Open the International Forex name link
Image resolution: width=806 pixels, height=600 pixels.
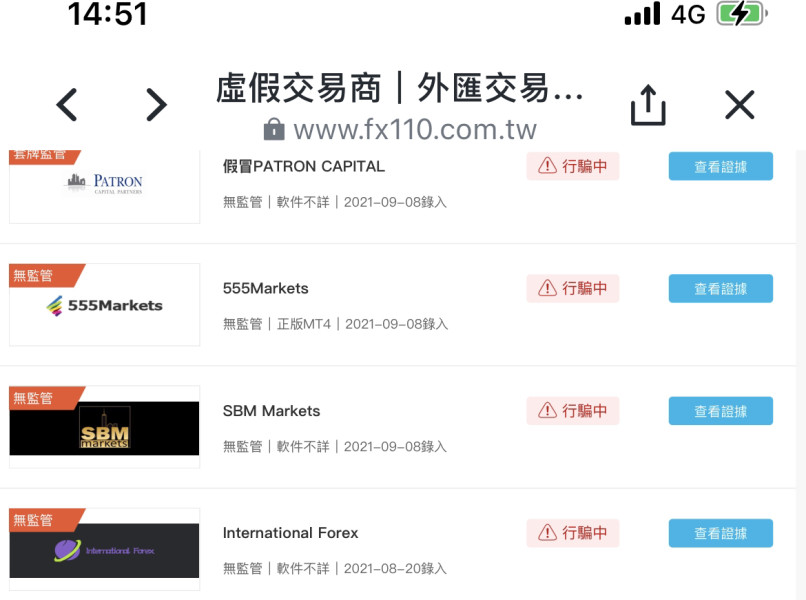[x=290, y=533]
